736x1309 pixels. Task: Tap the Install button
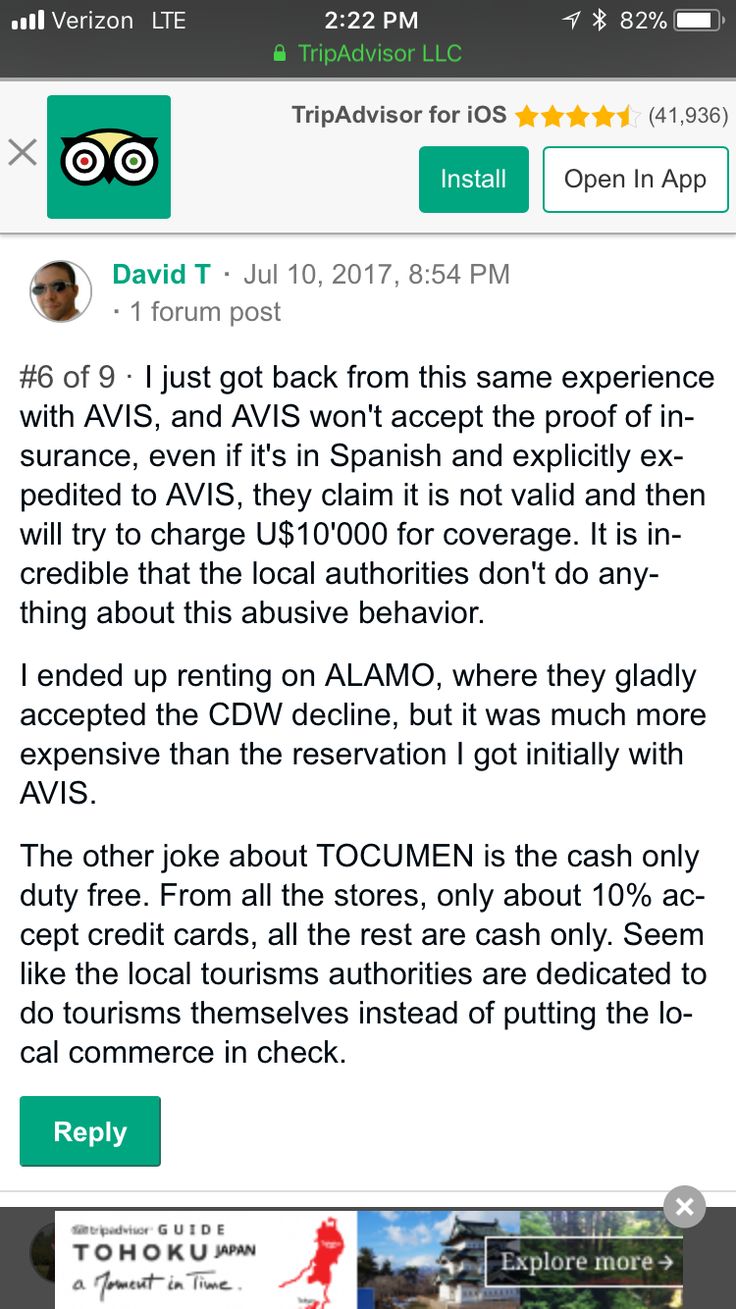473,179
